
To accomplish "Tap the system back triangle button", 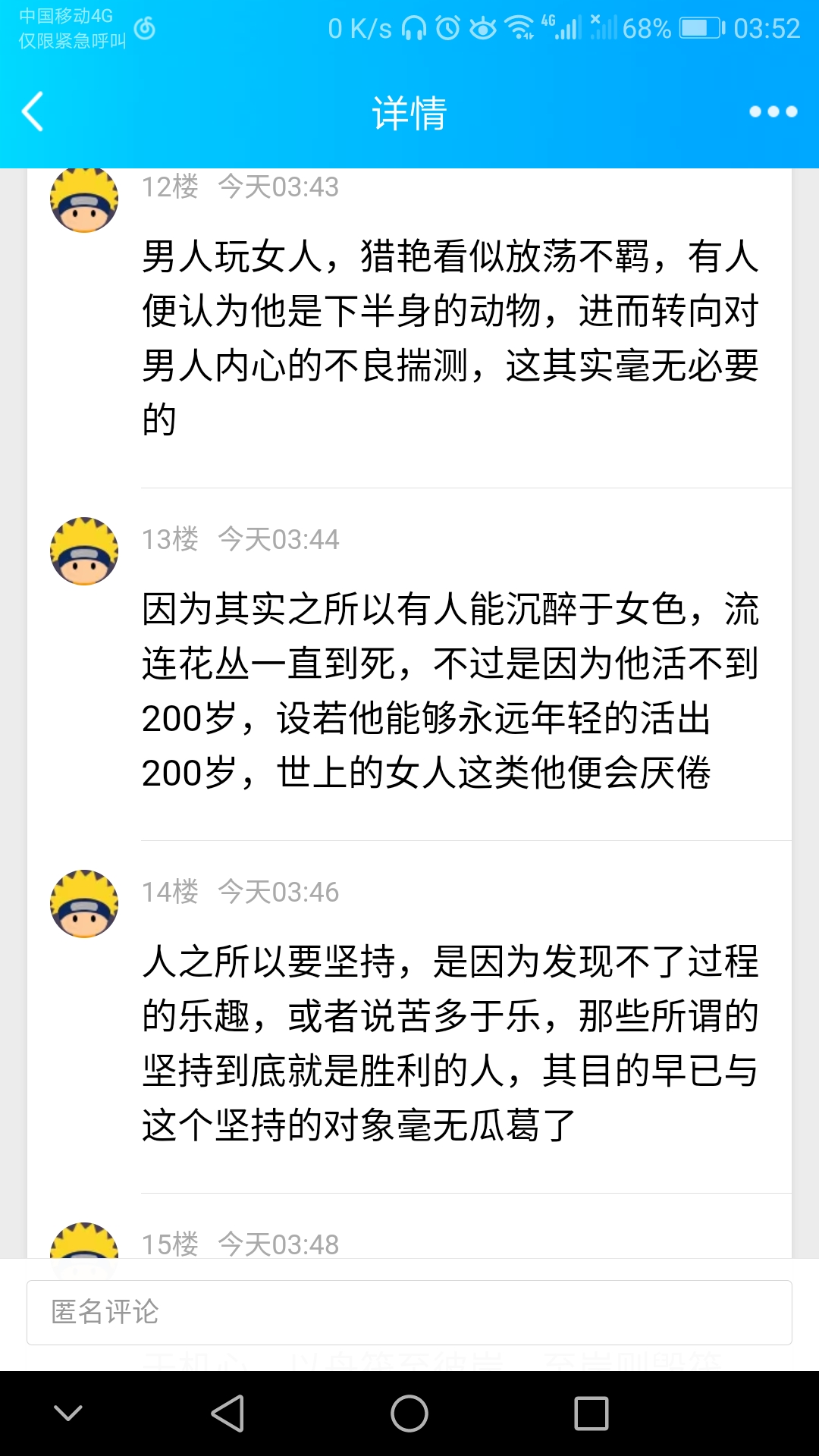I will tap(227, 1414).
